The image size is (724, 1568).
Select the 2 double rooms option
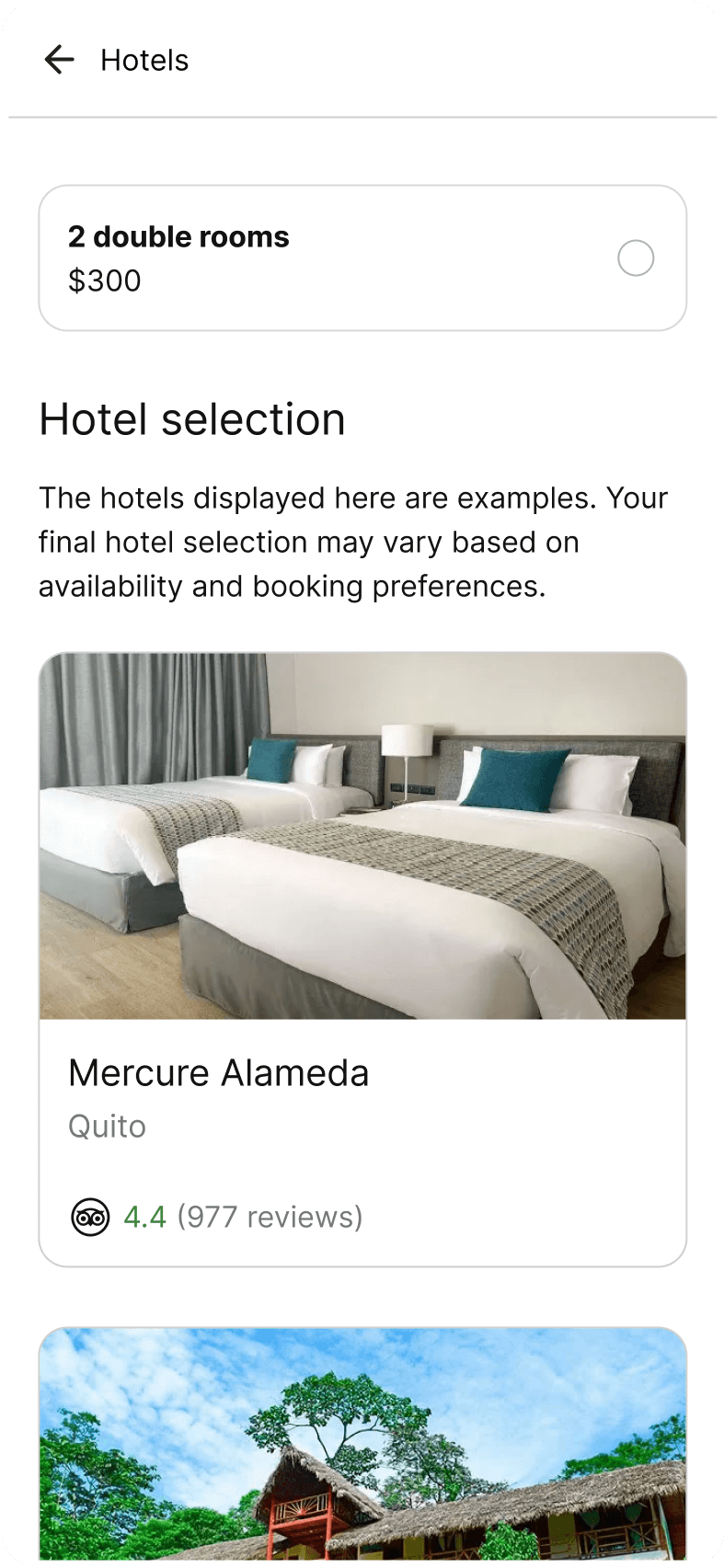tap(635, 258)
